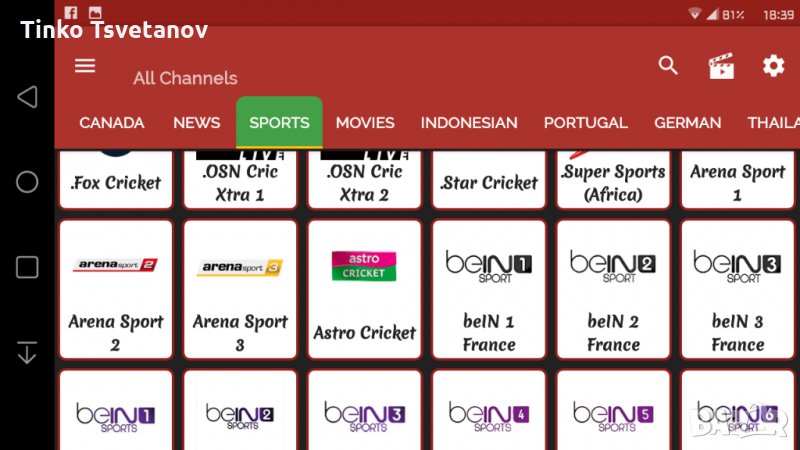This screenshot has height=450, width=800.
Task: Open beIN 1 France channel
Action: click(x=489, y=290)
